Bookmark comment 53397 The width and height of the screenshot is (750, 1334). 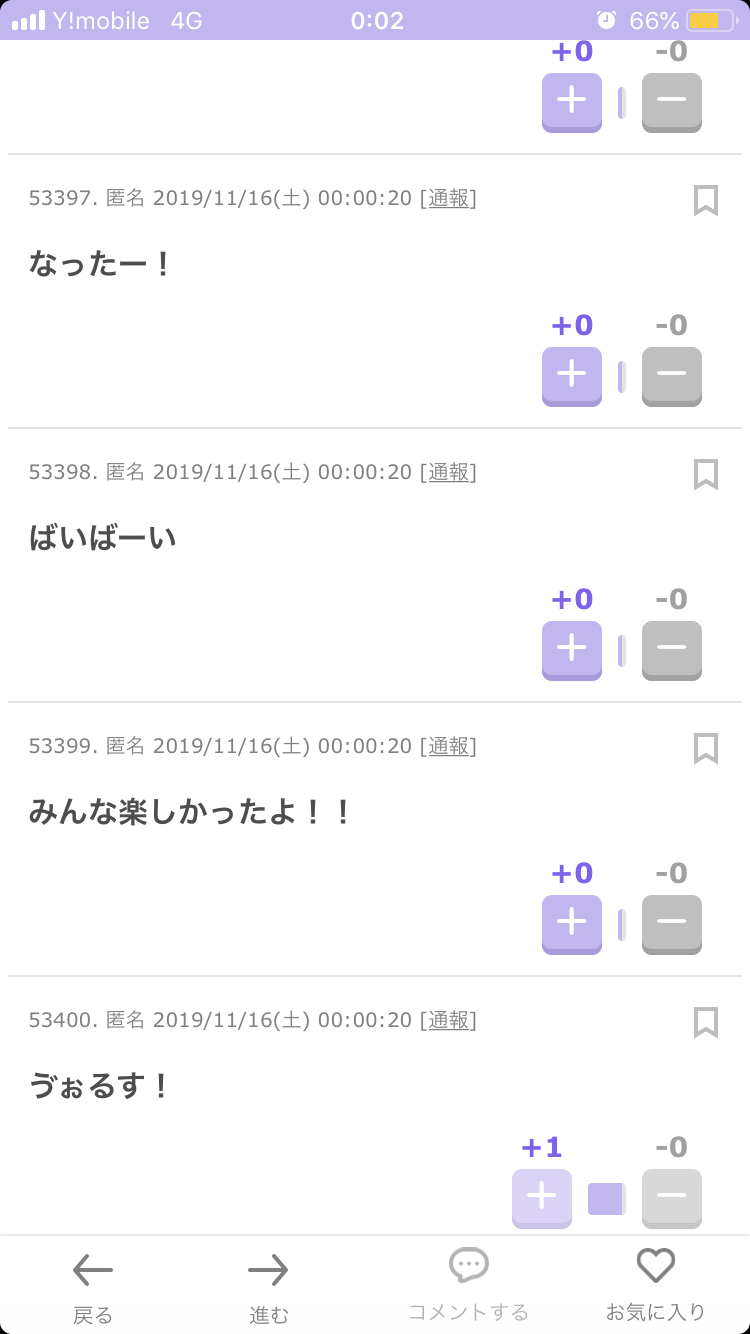coord(706,200)
